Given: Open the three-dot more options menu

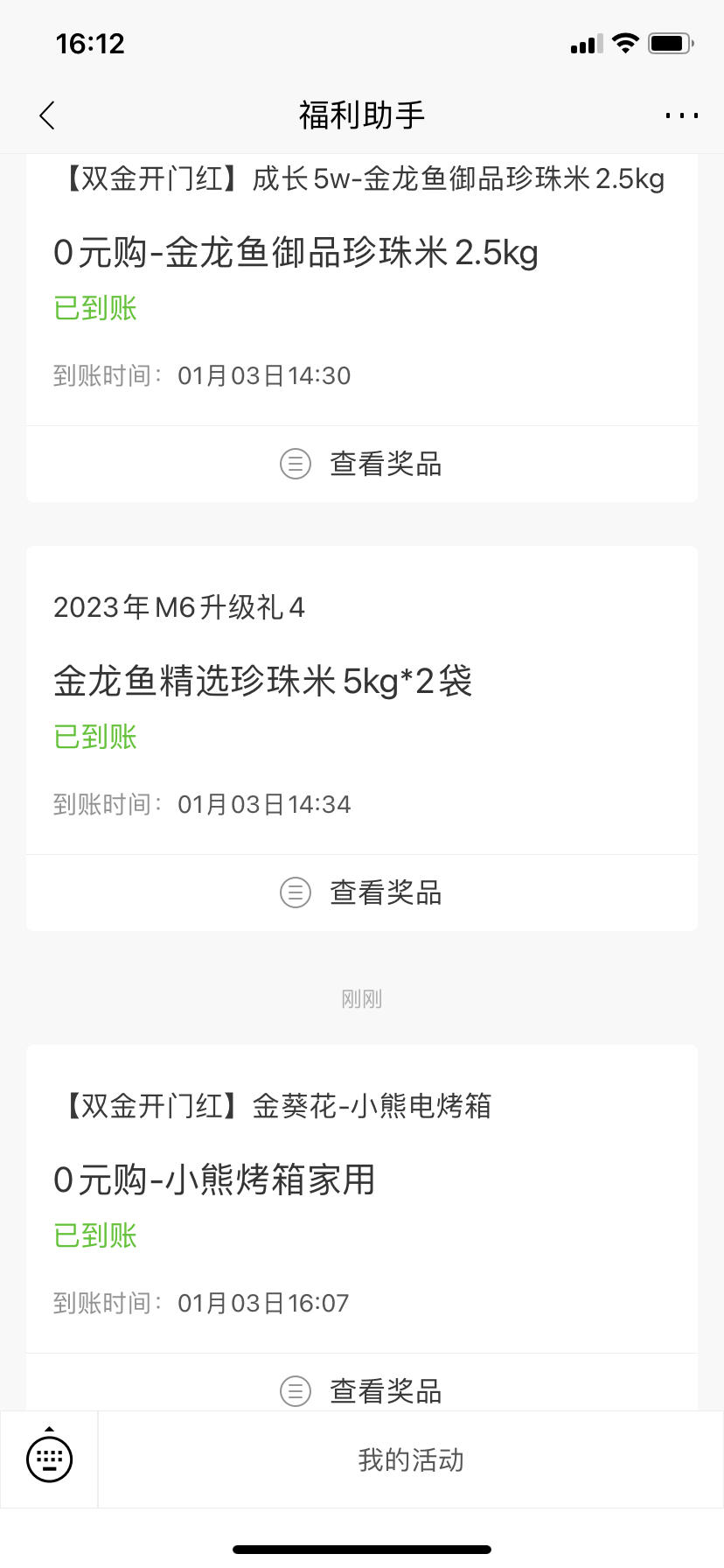Looking at the screenshot, I should click(x=681, y=115).
